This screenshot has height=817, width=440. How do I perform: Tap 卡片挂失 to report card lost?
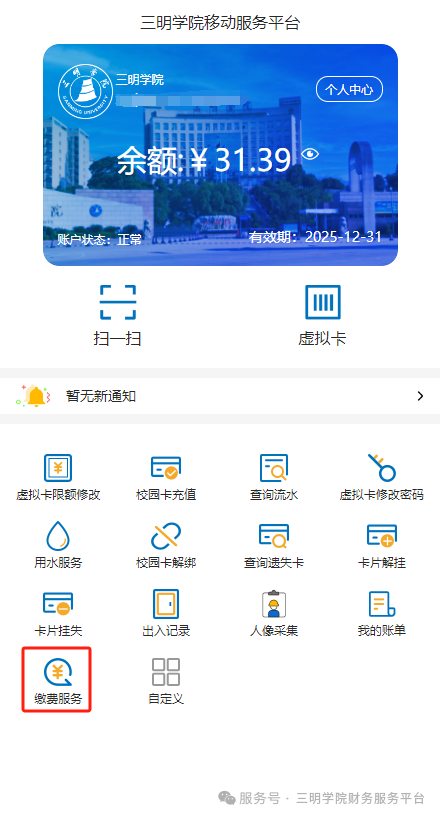click(x=58, y=614)
